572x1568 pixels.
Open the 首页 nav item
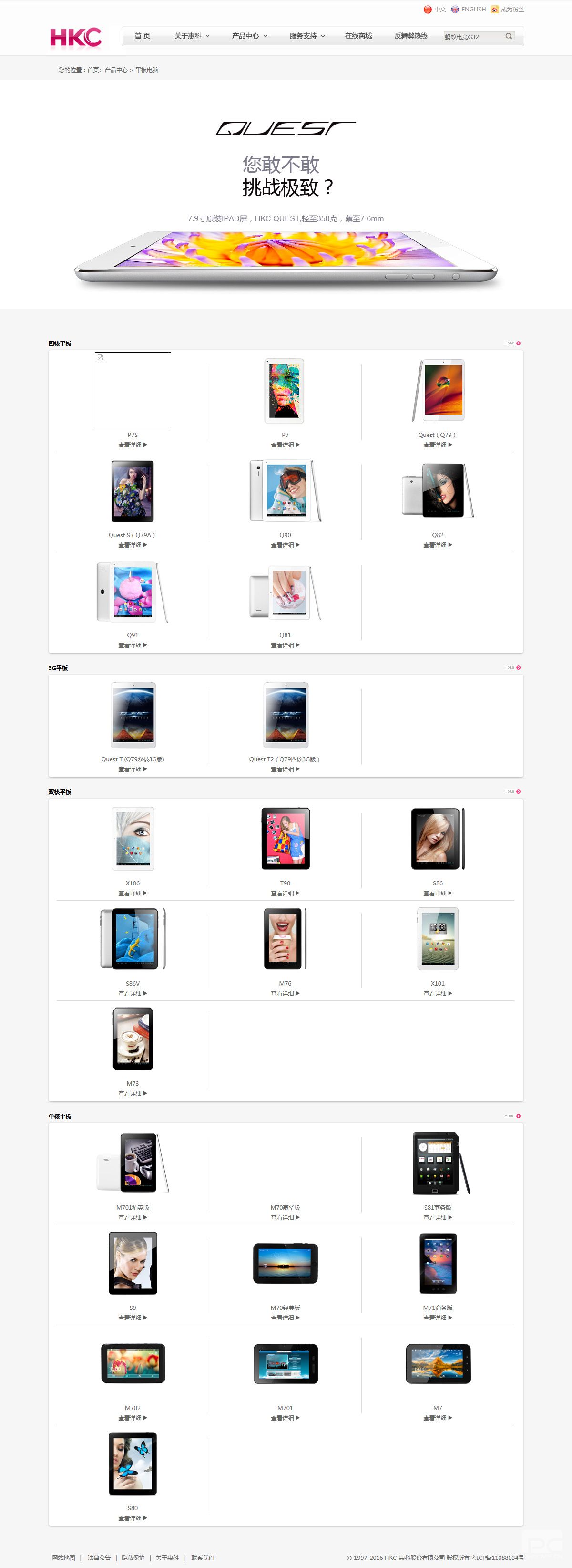tap(142, 36)
